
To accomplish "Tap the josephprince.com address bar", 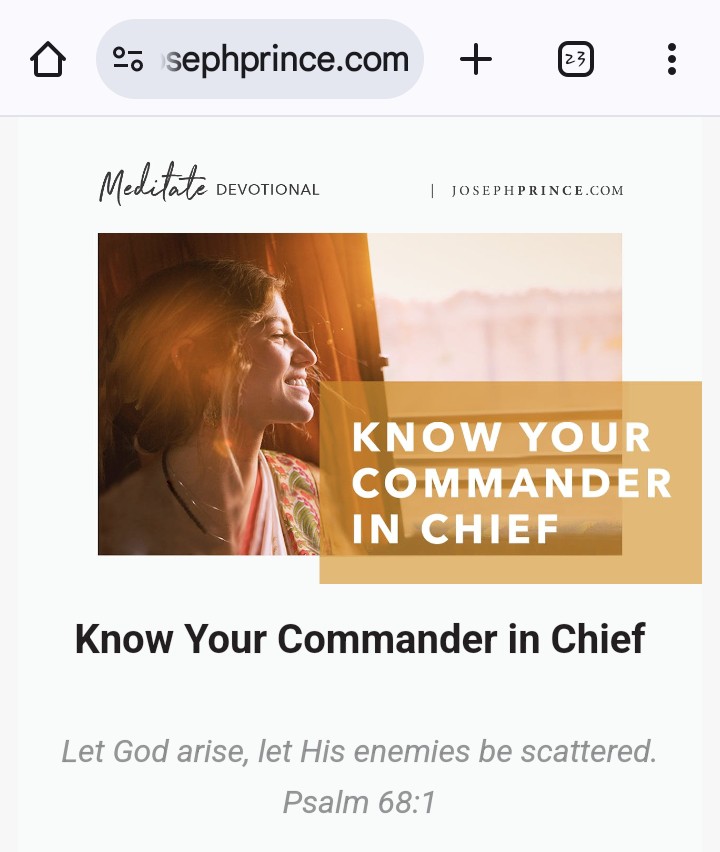I will (285, 60).
